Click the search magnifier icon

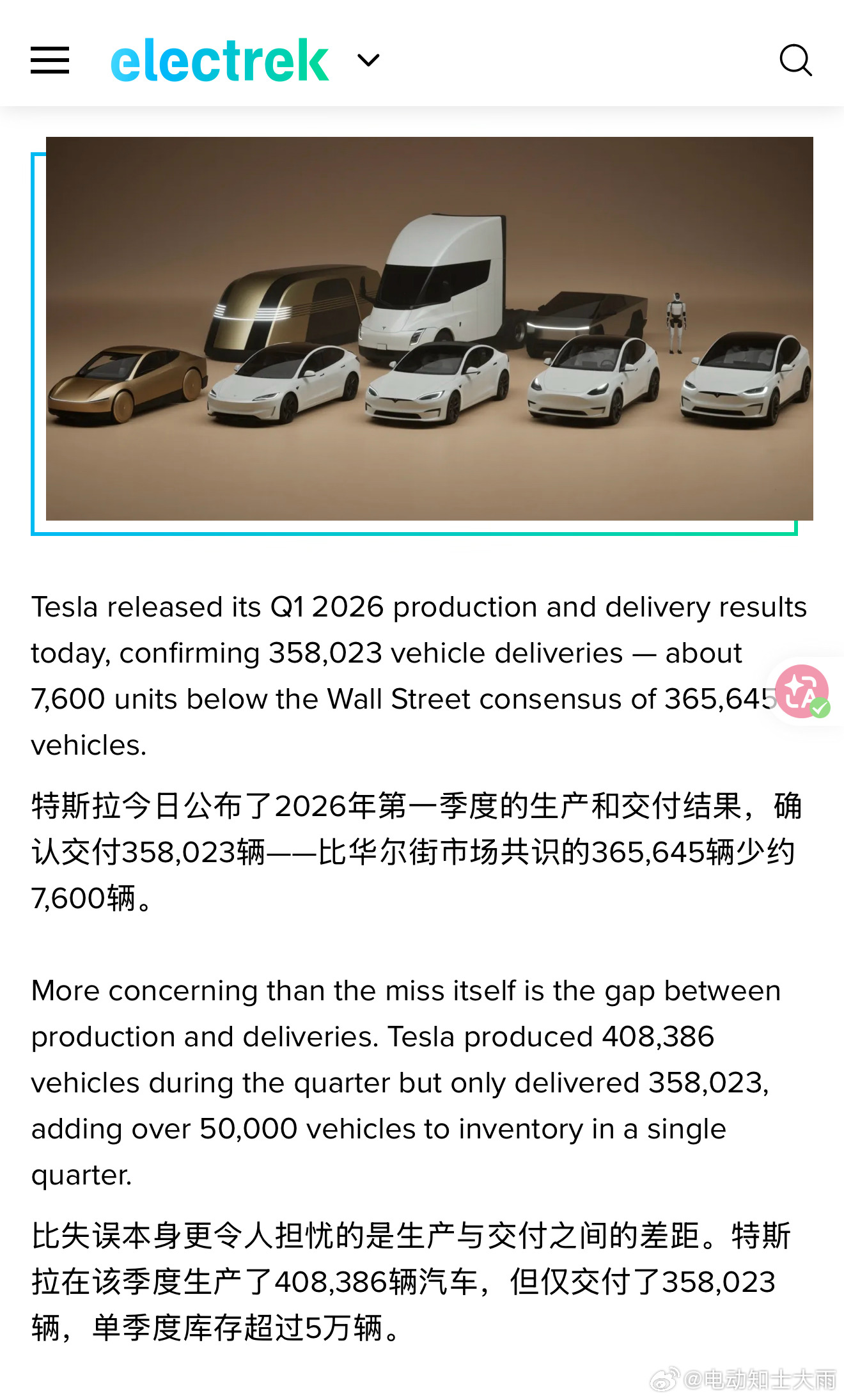tap(795, 60)
